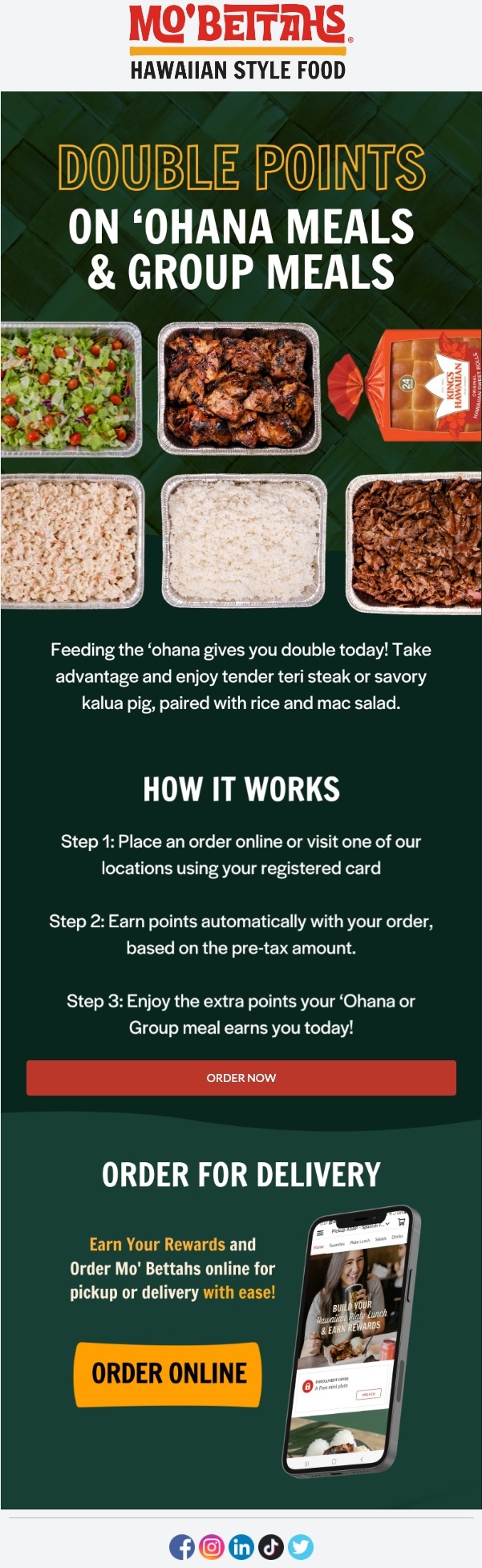Visit the LinkedIn page icon
The height and width of the screenshot is (1568, 482).
click(x=241, y=1547)
